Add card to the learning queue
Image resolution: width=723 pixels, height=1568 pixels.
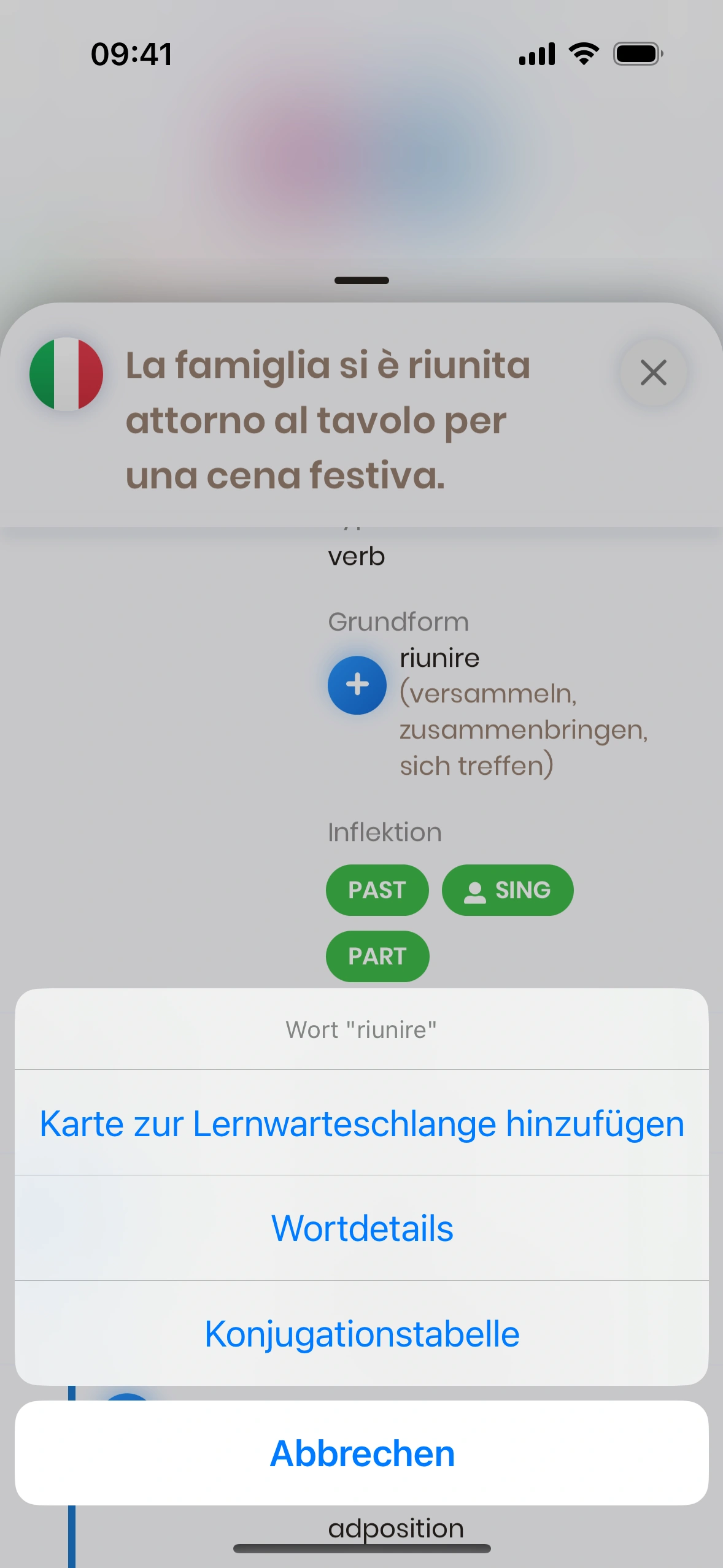pyautogui.click(x=361, y=1123)
